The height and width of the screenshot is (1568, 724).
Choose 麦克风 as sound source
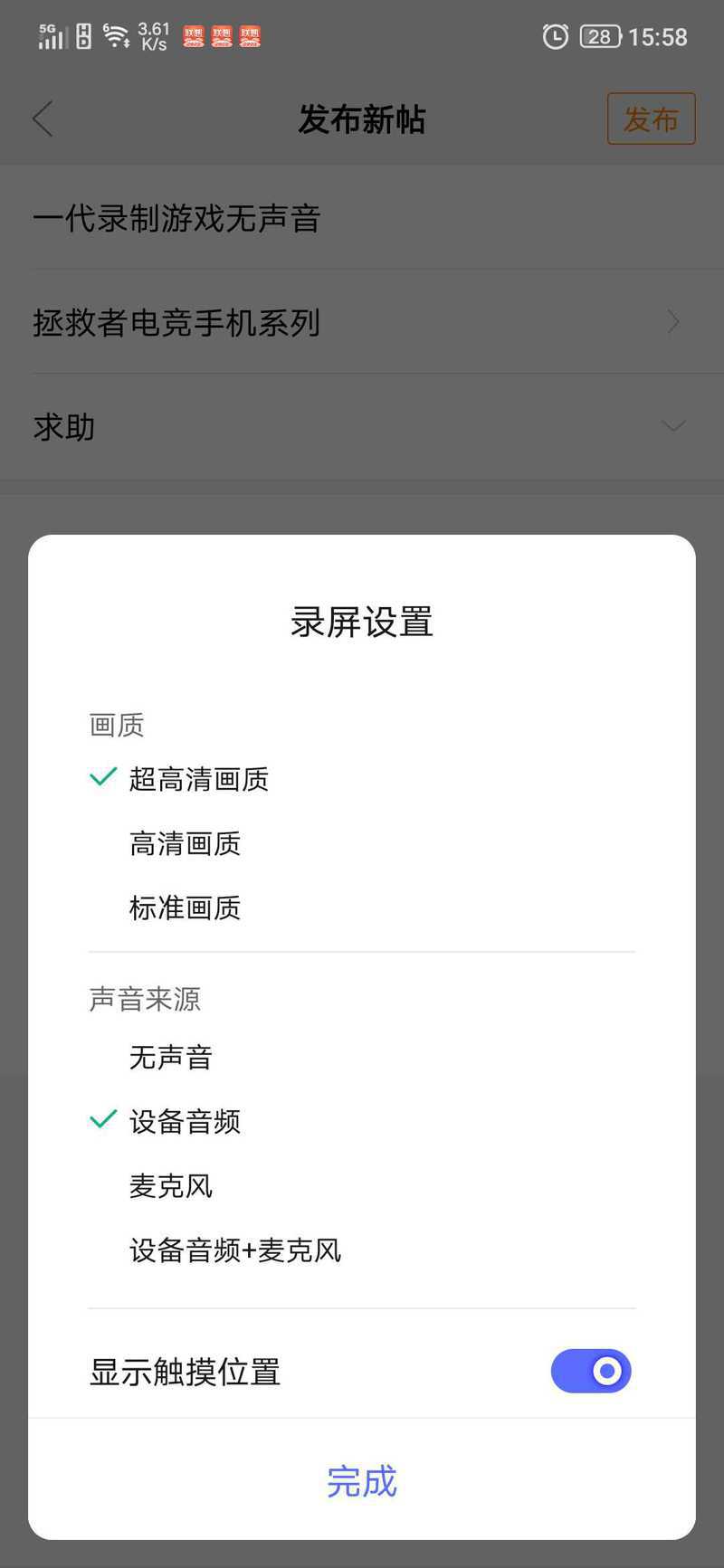tap(171, 1186)
